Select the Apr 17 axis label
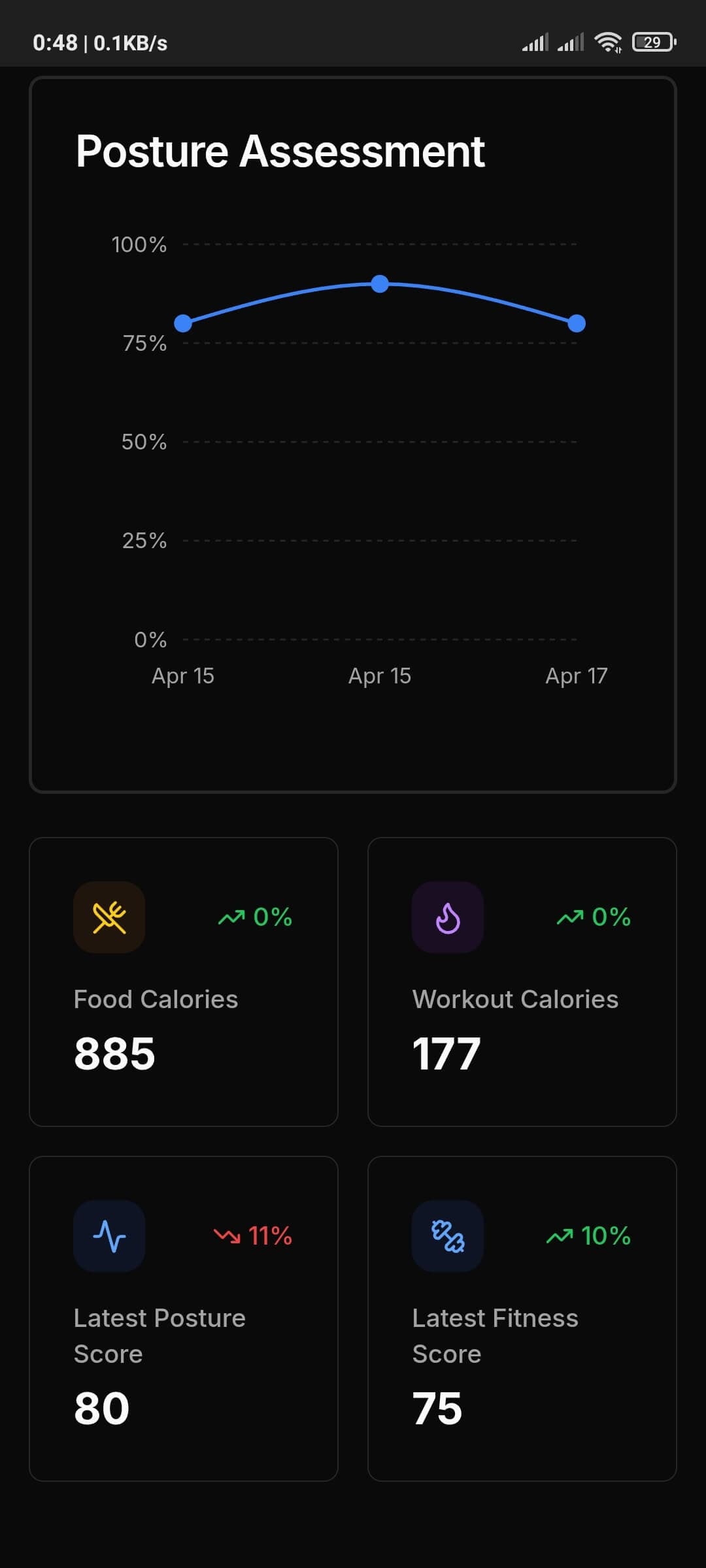This screenshot has height=1568, width=706. [x=575, y=676]
